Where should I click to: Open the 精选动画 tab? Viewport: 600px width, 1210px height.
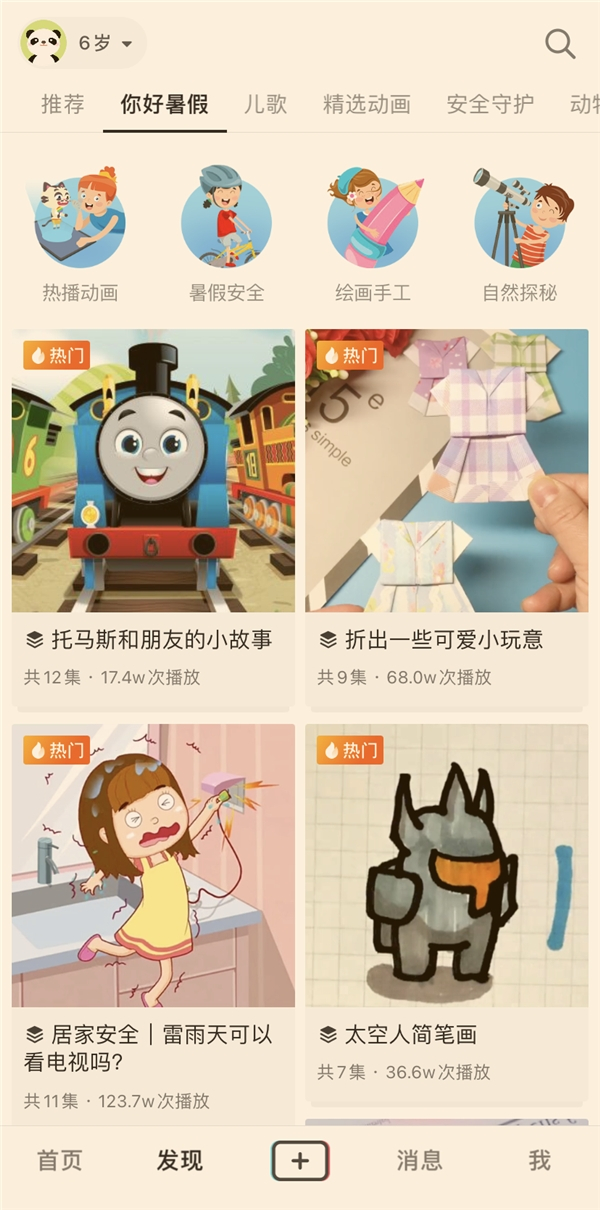pyautogui.click(x=367, y=104)
